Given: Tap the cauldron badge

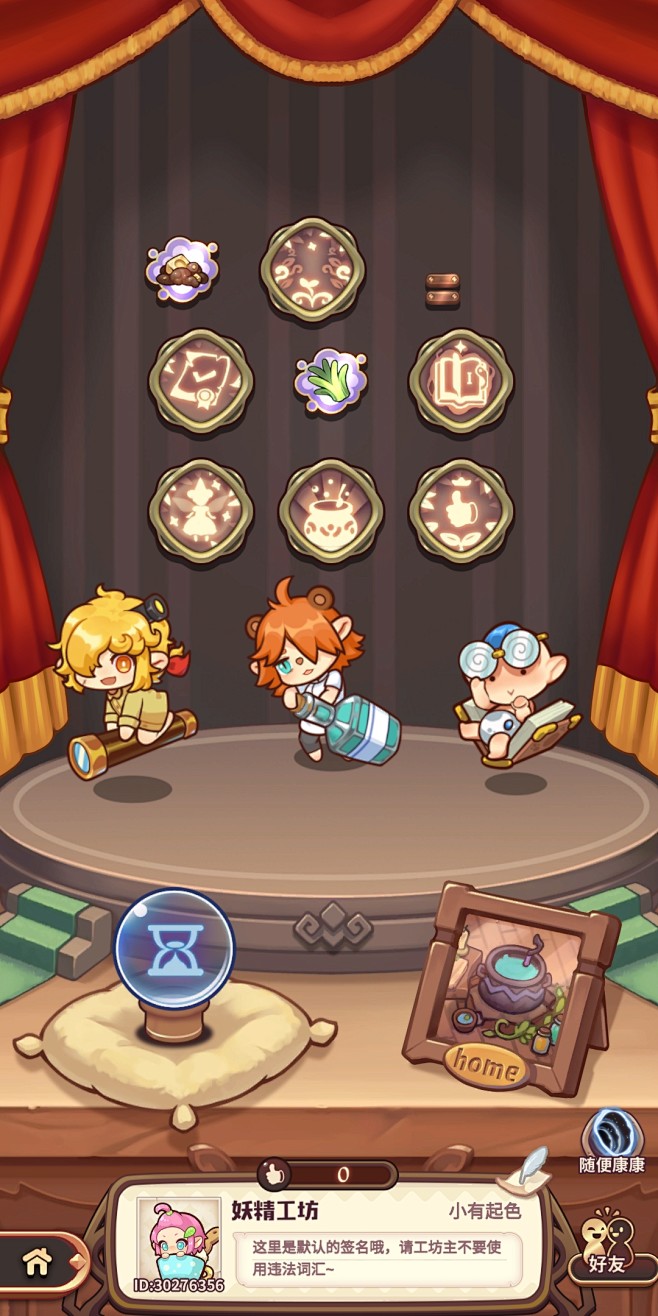Looking at the screenshot, I should click(331, 511).
